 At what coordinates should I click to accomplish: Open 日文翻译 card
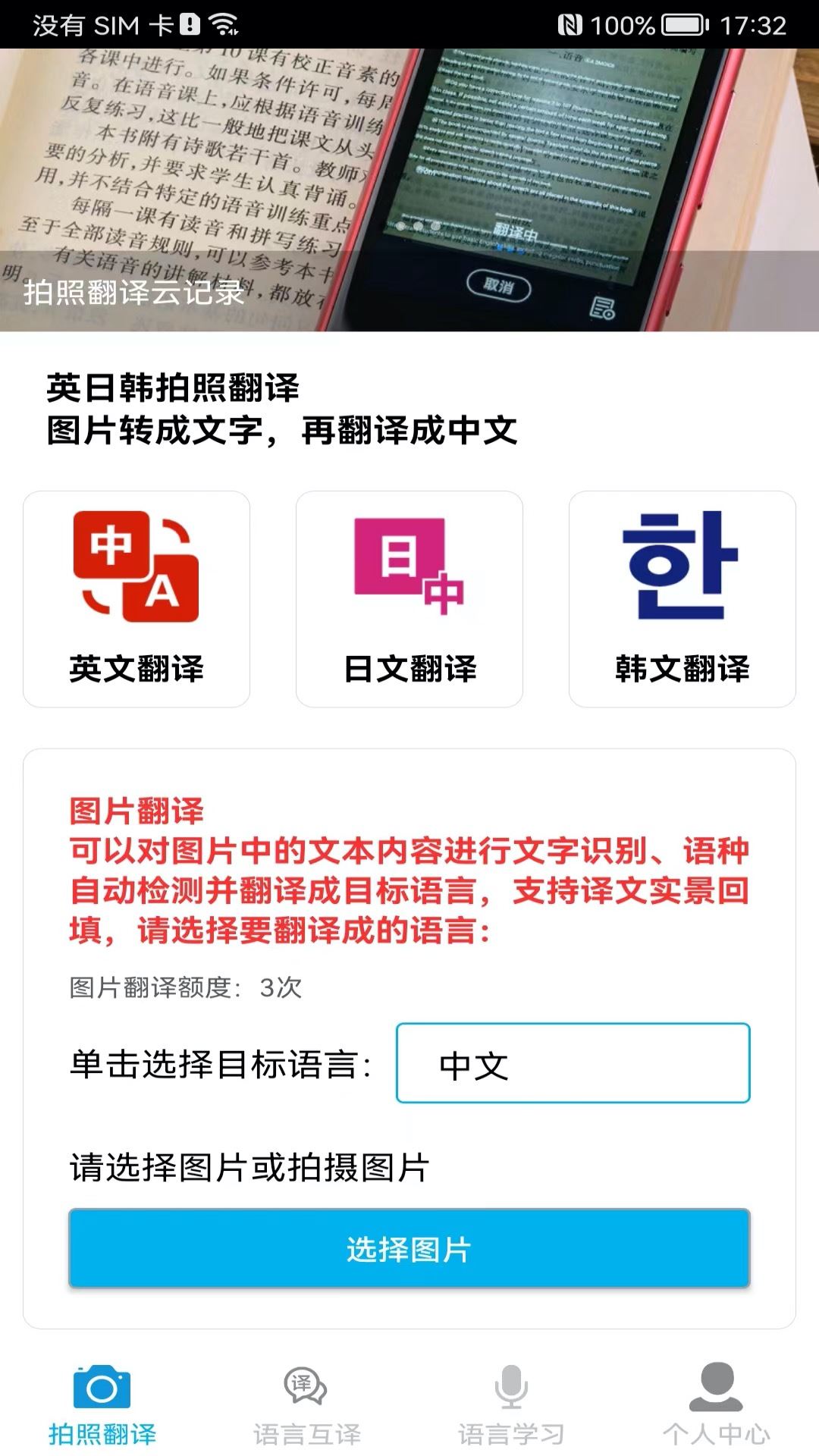click(409, 599)
